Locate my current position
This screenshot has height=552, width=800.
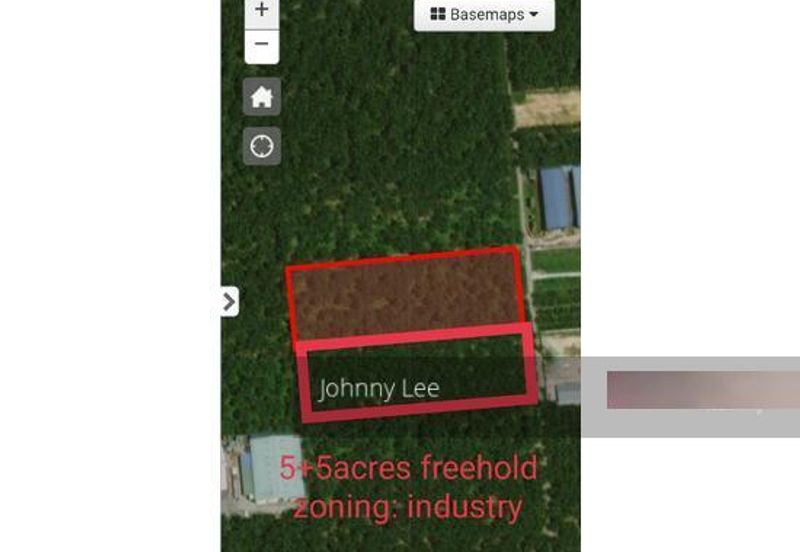[262, 146]
